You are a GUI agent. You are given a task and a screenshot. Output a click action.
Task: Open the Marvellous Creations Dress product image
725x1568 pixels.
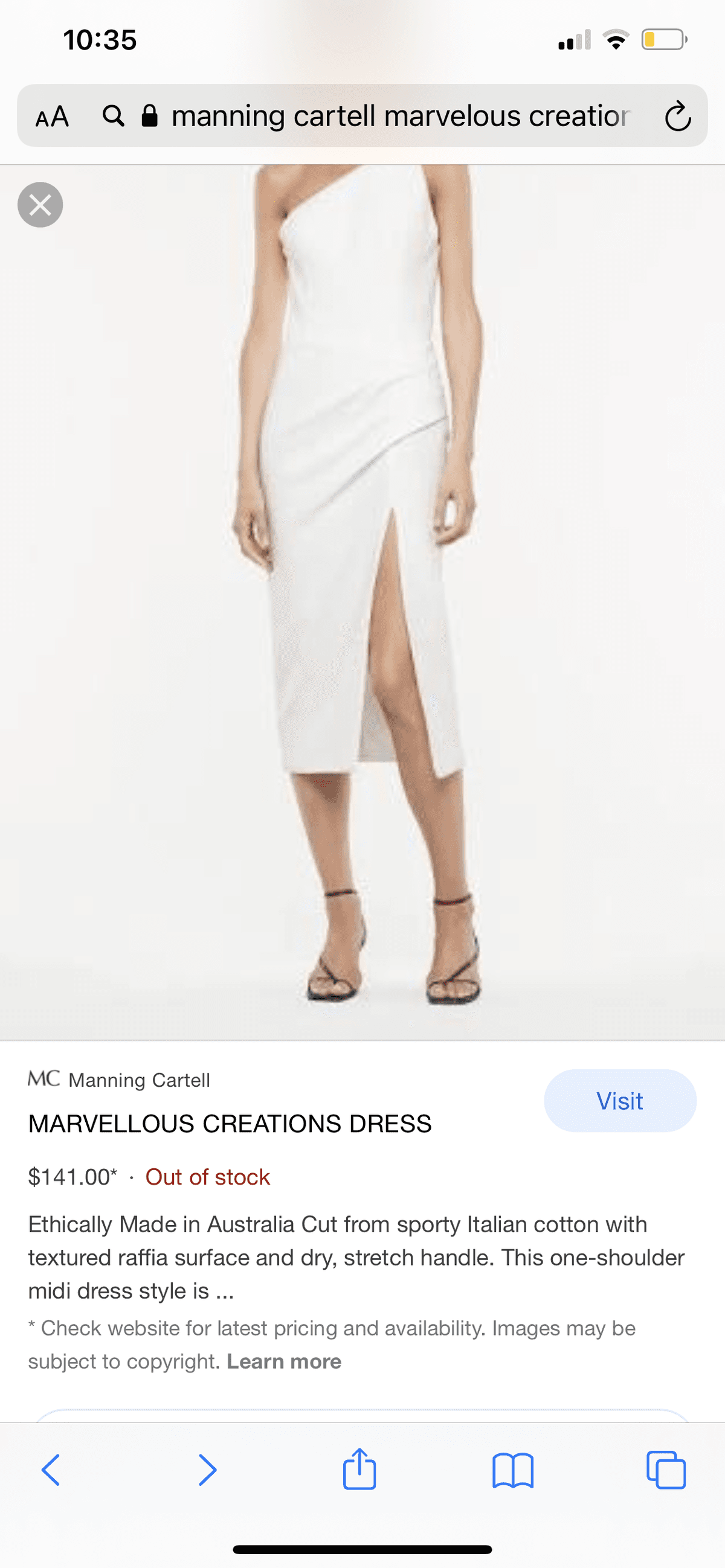tap(362, 601)
